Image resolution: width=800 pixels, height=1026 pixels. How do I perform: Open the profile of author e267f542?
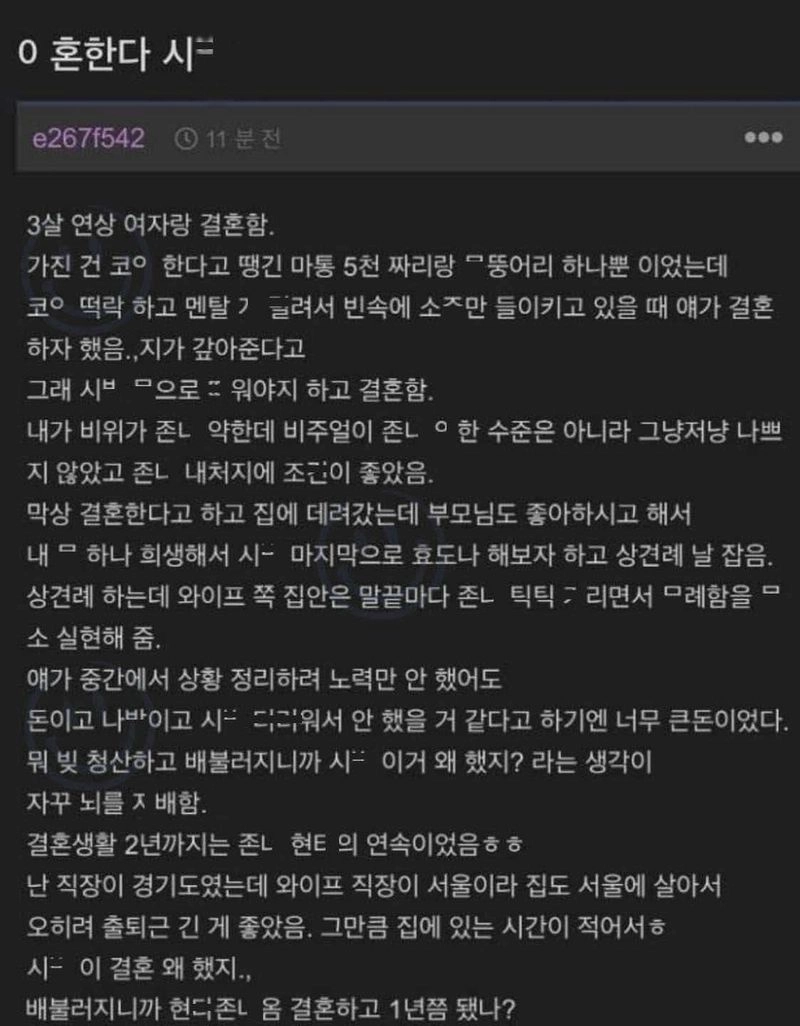point(88,138)
